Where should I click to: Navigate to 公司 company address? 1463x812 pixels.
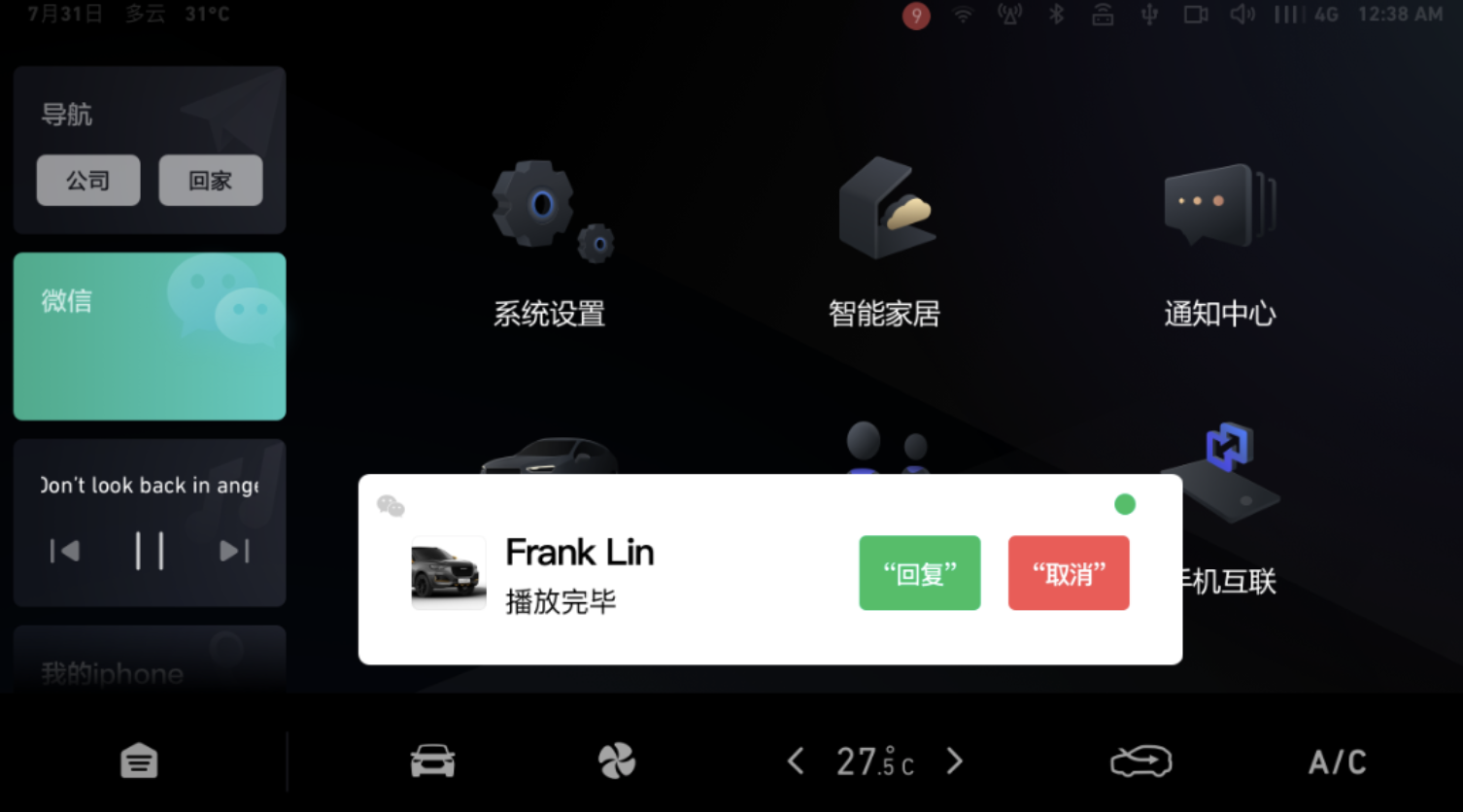88,181
